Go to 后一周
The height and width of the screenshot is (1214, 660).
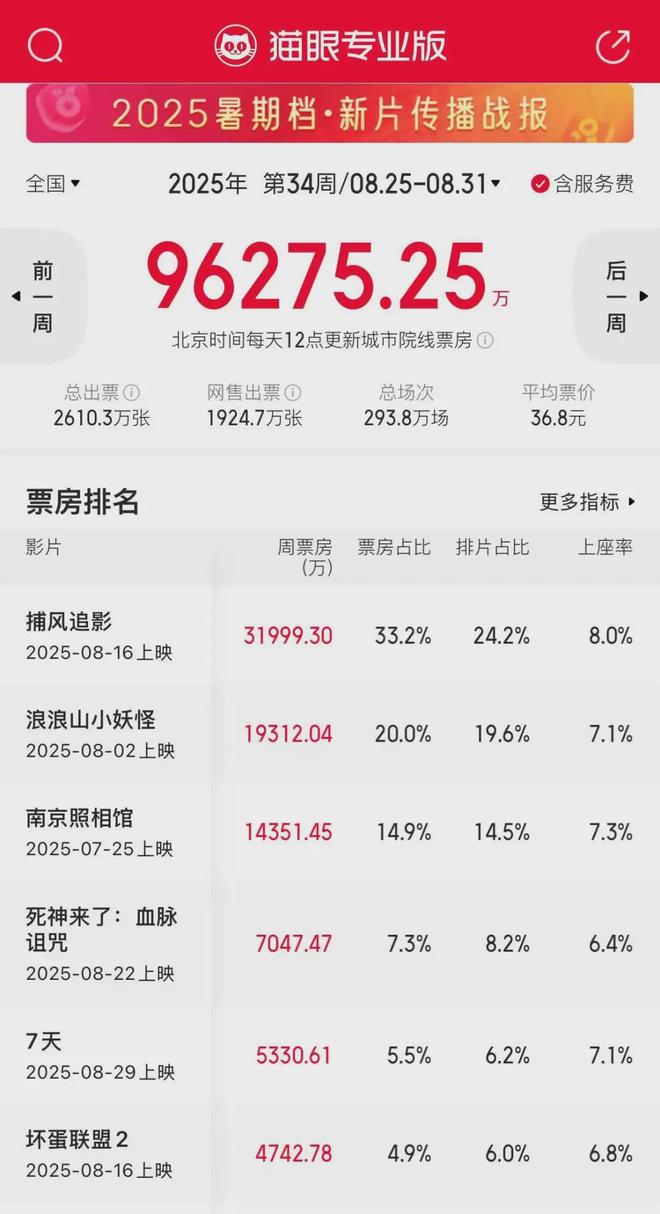point(616,297)
